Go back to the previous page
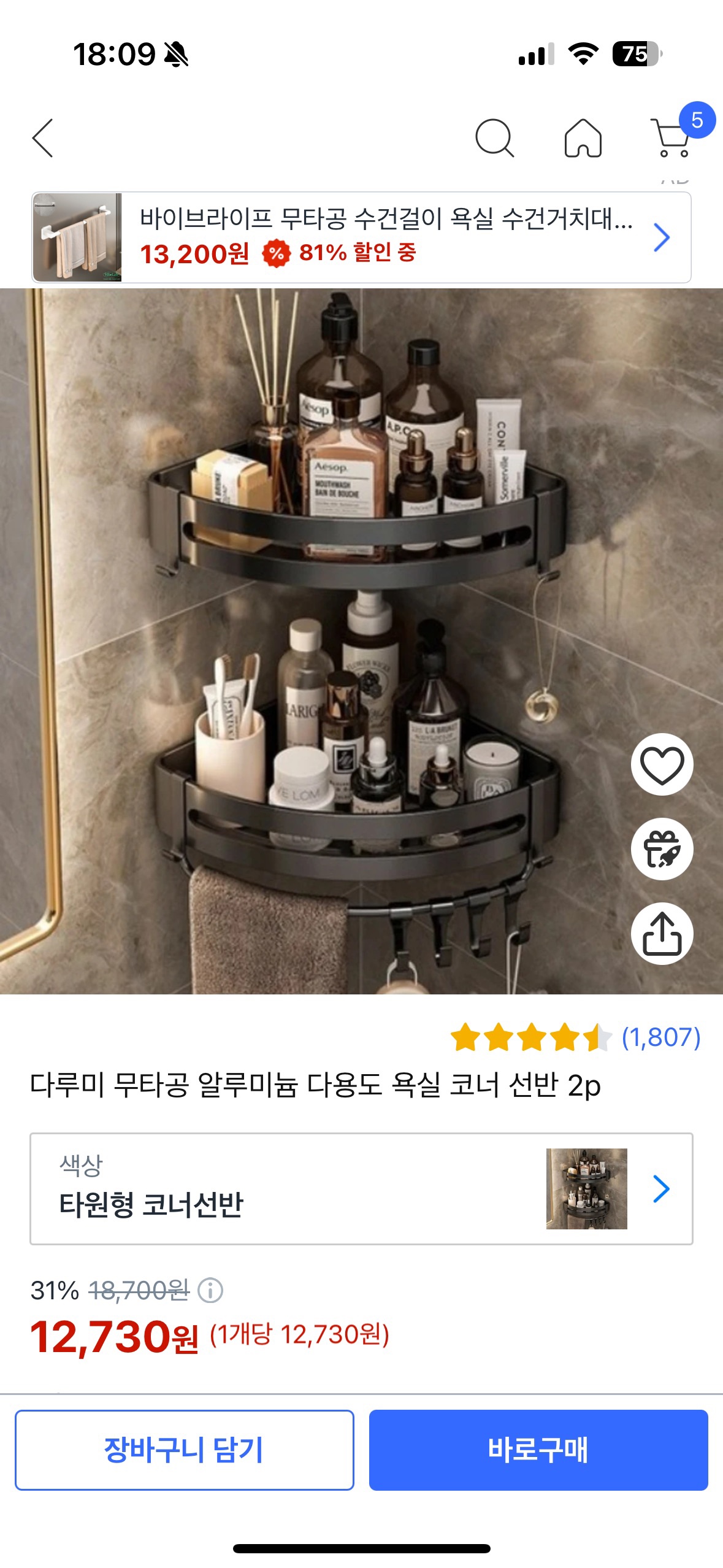Image resolution: width=723 pixels, height=1568 pixels. pos(43,138)
